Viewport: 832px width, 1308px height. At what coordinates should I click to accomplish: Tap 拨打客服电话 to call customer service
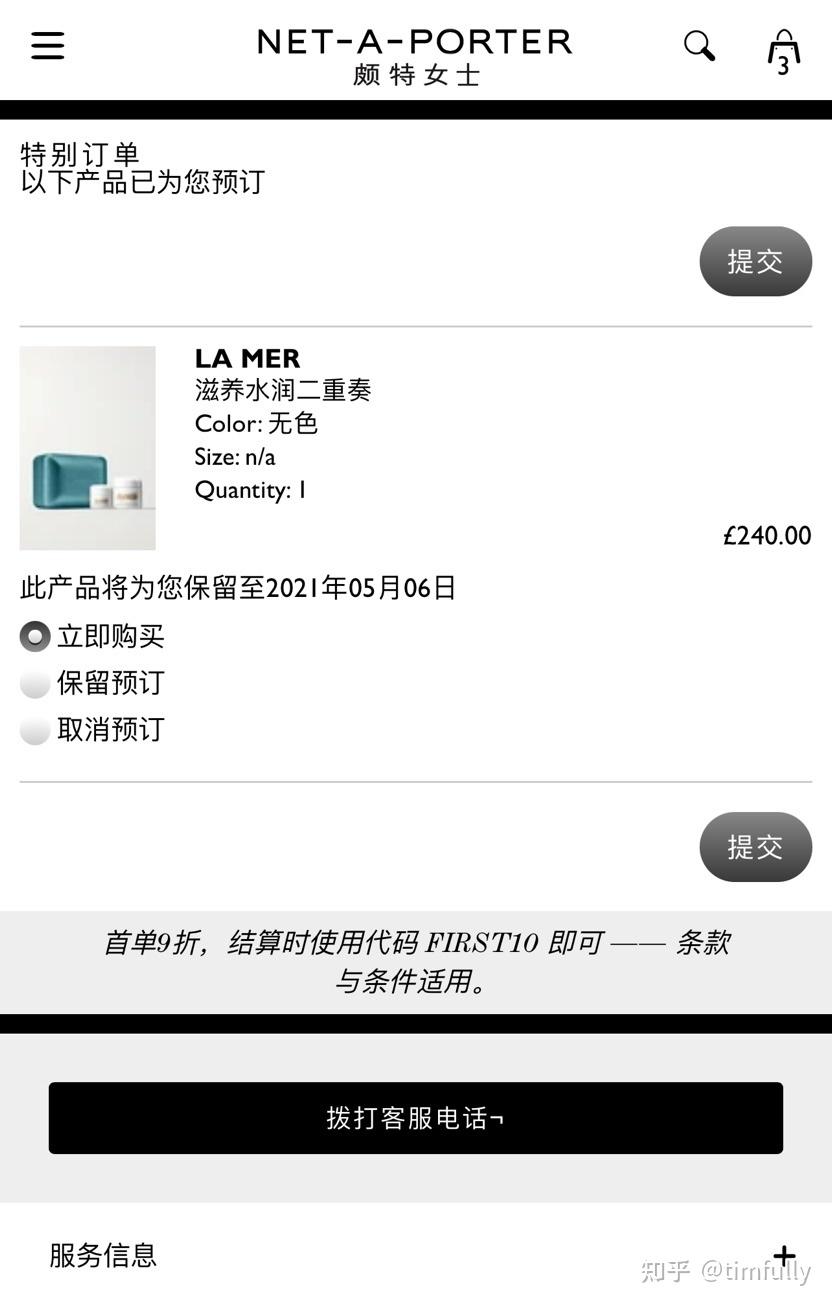pos(415,1118)
